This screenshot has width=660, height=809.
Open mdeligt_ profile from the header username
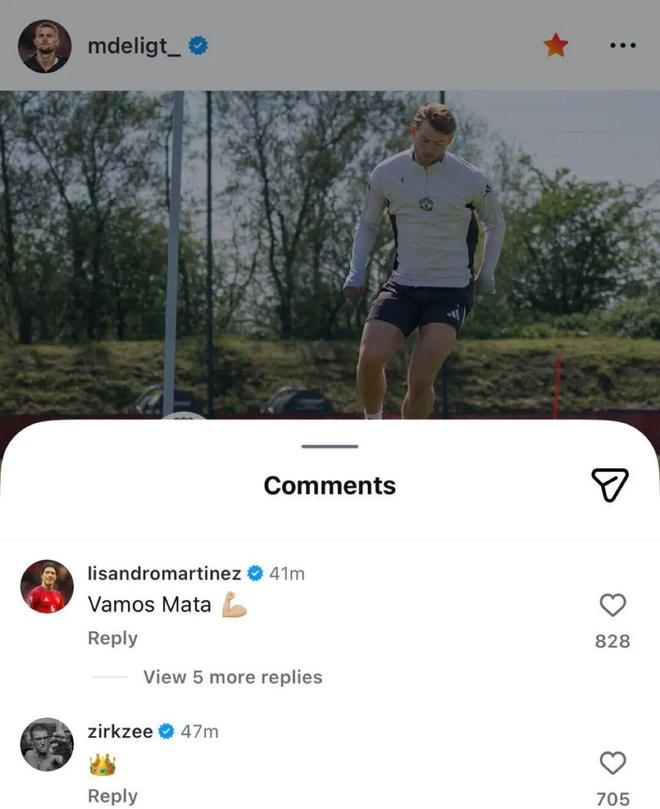pos(134,46)
